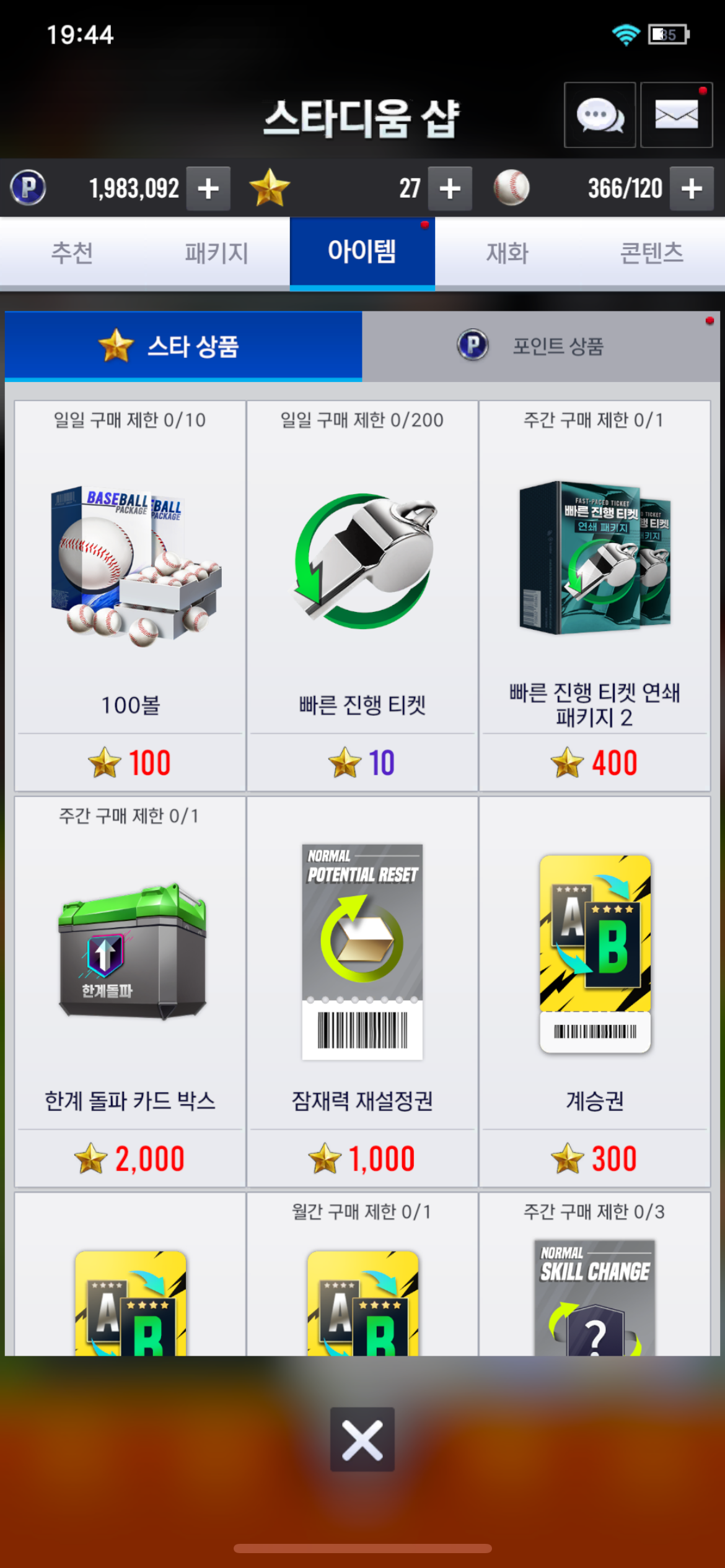Add more stars with plus button
725x1568 pixels.
[450, 189]
